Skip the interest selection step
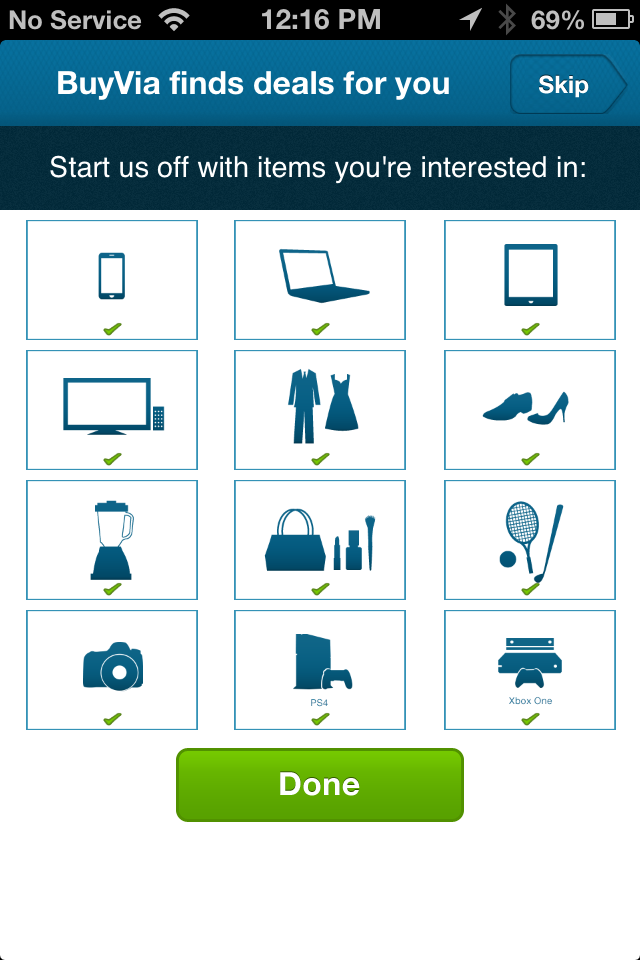Screen dimensions: 640x960 [x=565, y=85]
